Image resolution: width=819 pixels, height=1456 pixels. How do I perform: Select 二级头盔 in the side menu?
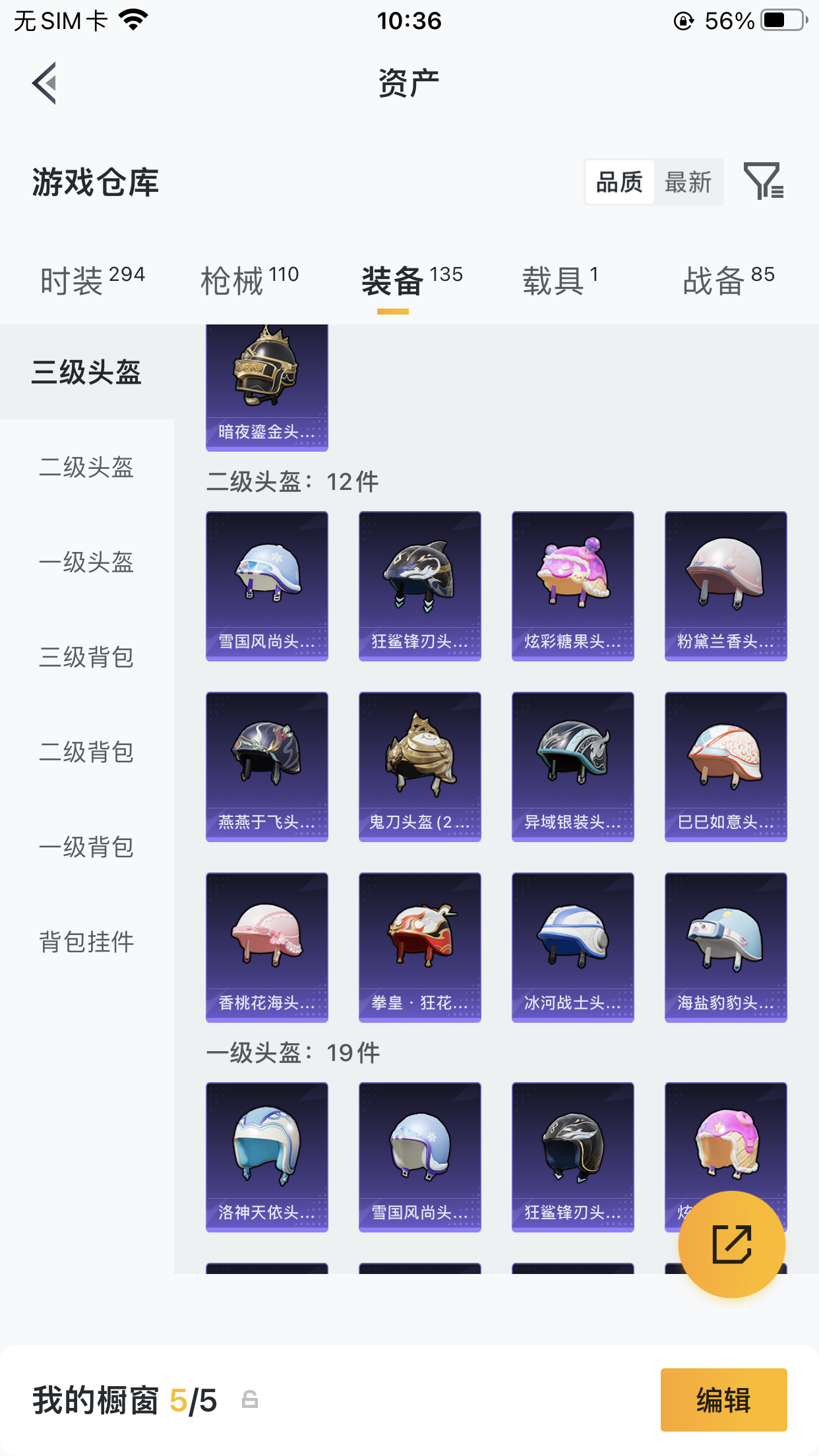tap(86, 468)
